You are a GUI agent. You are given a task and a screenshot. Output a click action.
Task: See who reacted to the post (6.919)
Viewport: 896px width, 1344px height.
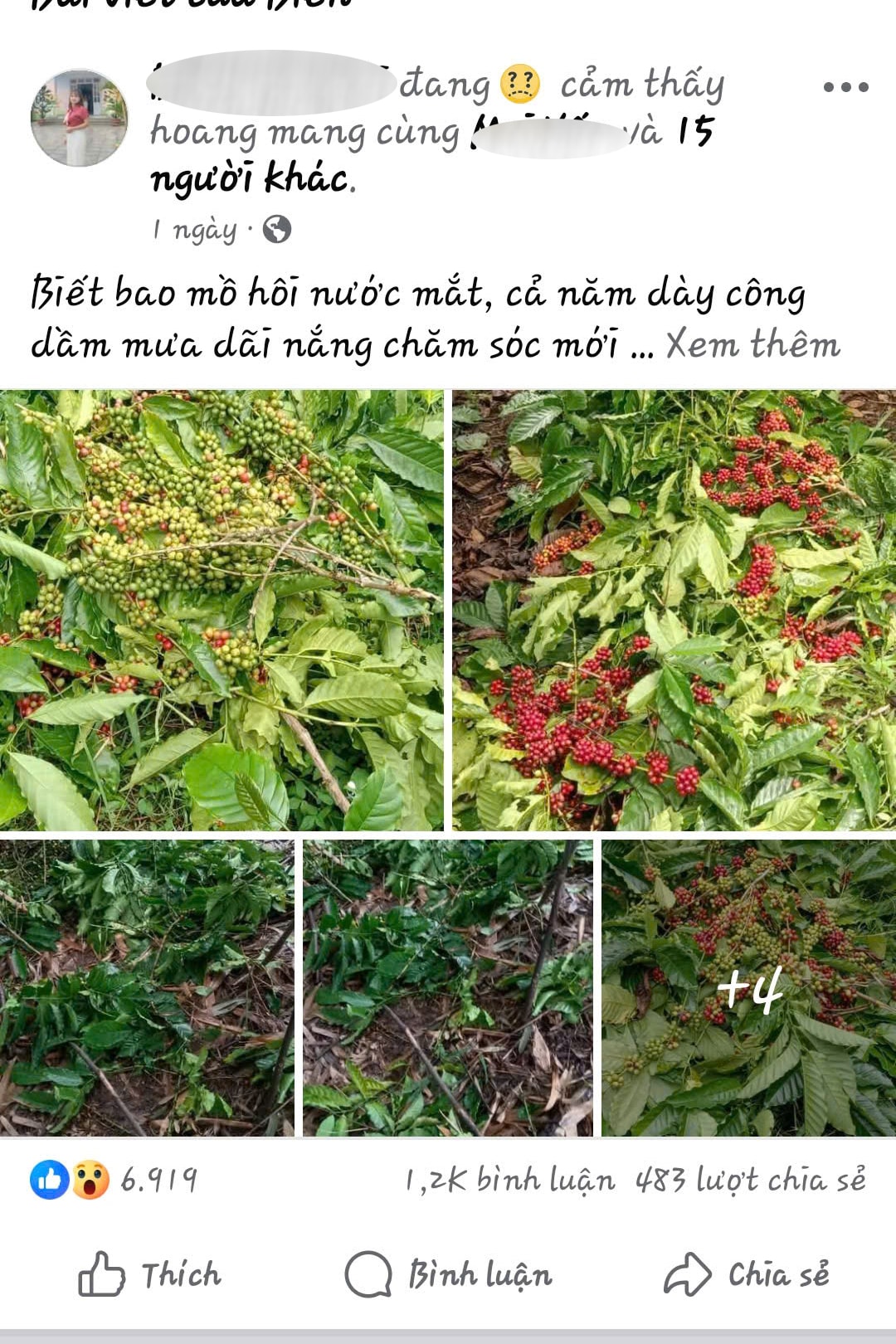[114, 1179]
